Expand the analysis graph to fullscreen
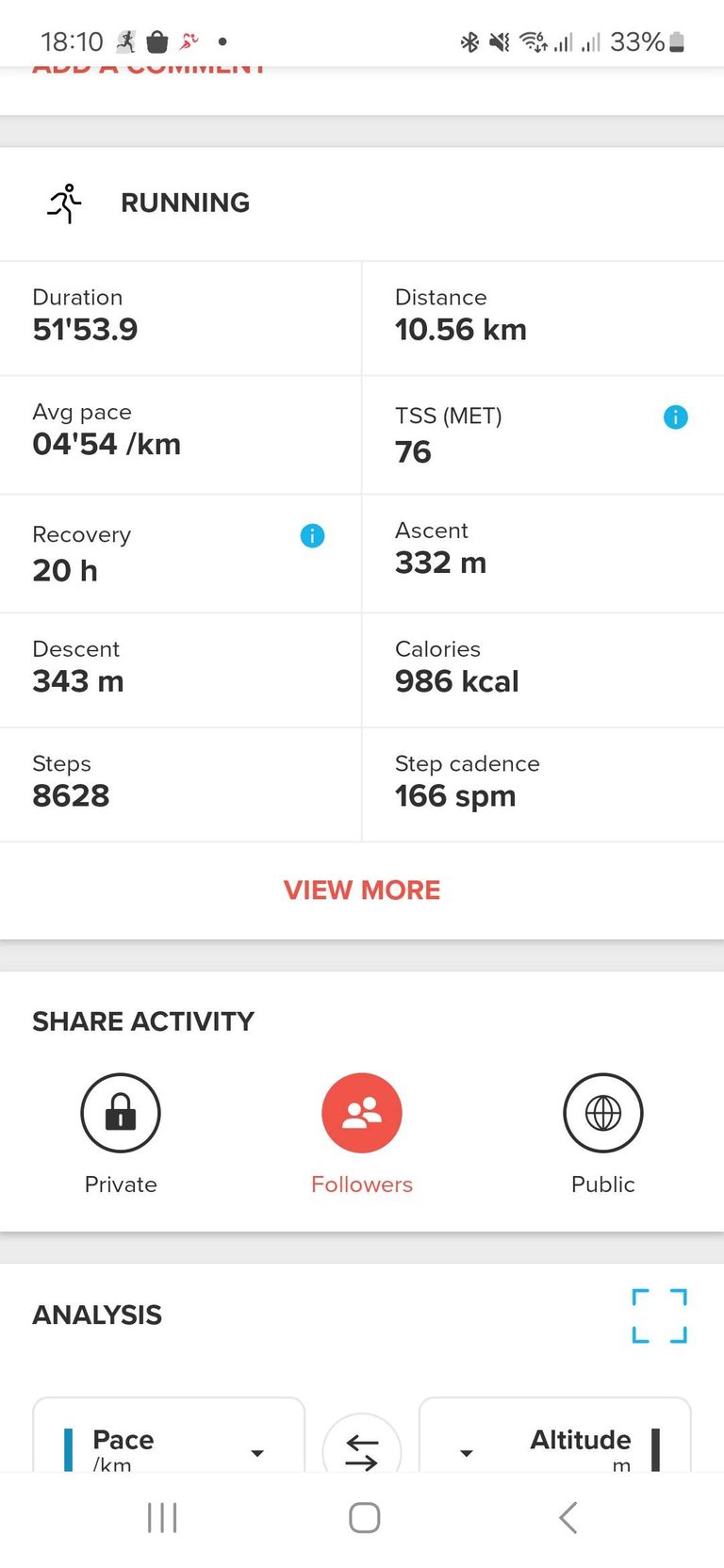 point(660,1315)
